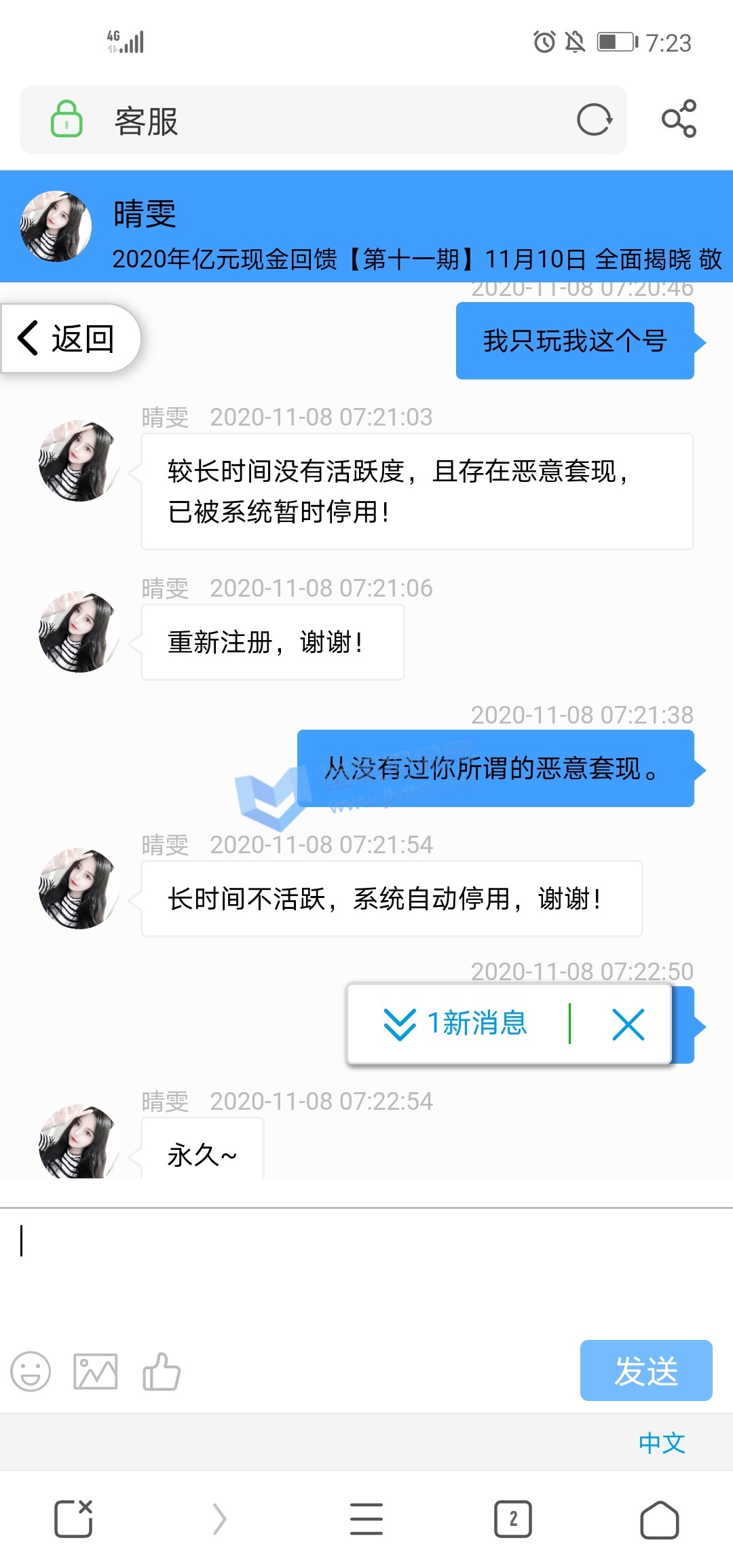The height and width of the screenshot is (1568, 733).
Task: Open the browser menu button
Action: pyautogui.click(x=366, y=1519)
